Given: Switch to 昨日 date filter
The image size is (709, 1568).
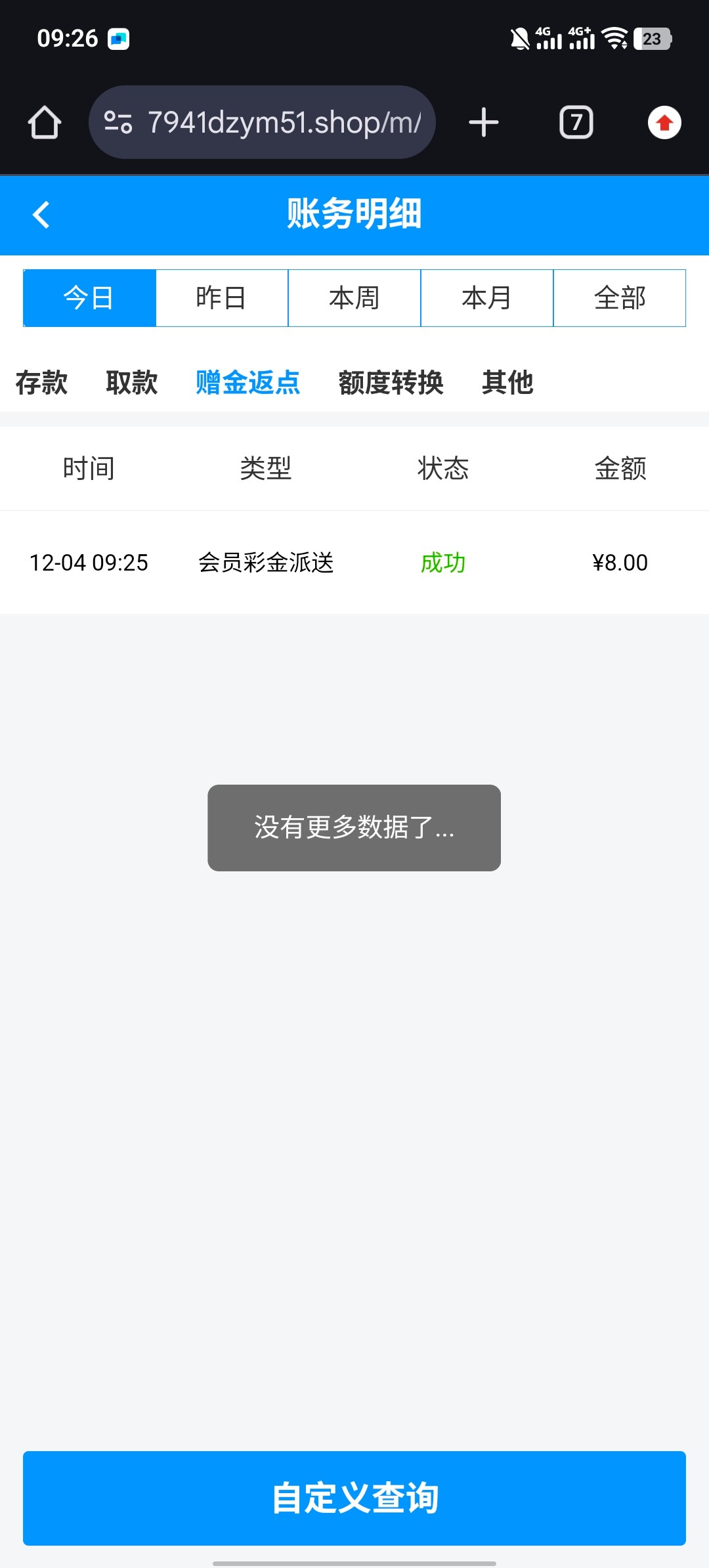Looking at the screenshot, I should (x=222, y=298).
